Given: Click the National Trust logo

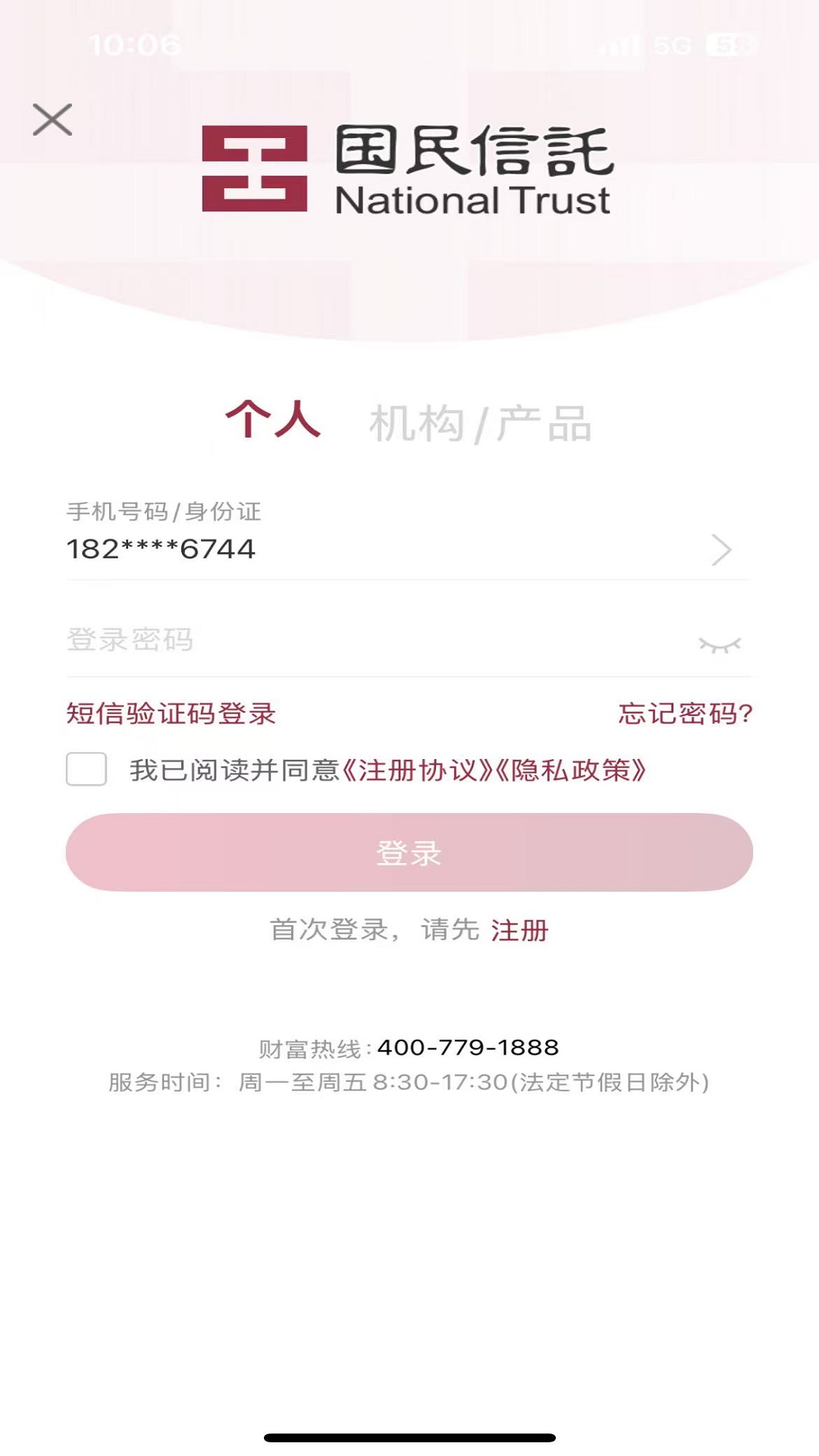Looking at the screenshot, I should click(x=409, y=167).
